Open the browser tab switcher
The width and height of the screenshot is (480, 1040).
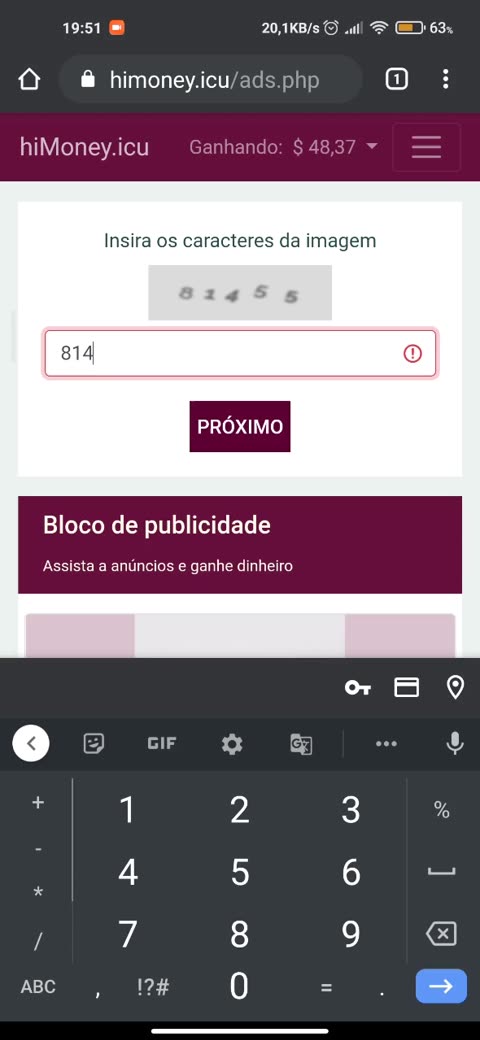396,80
